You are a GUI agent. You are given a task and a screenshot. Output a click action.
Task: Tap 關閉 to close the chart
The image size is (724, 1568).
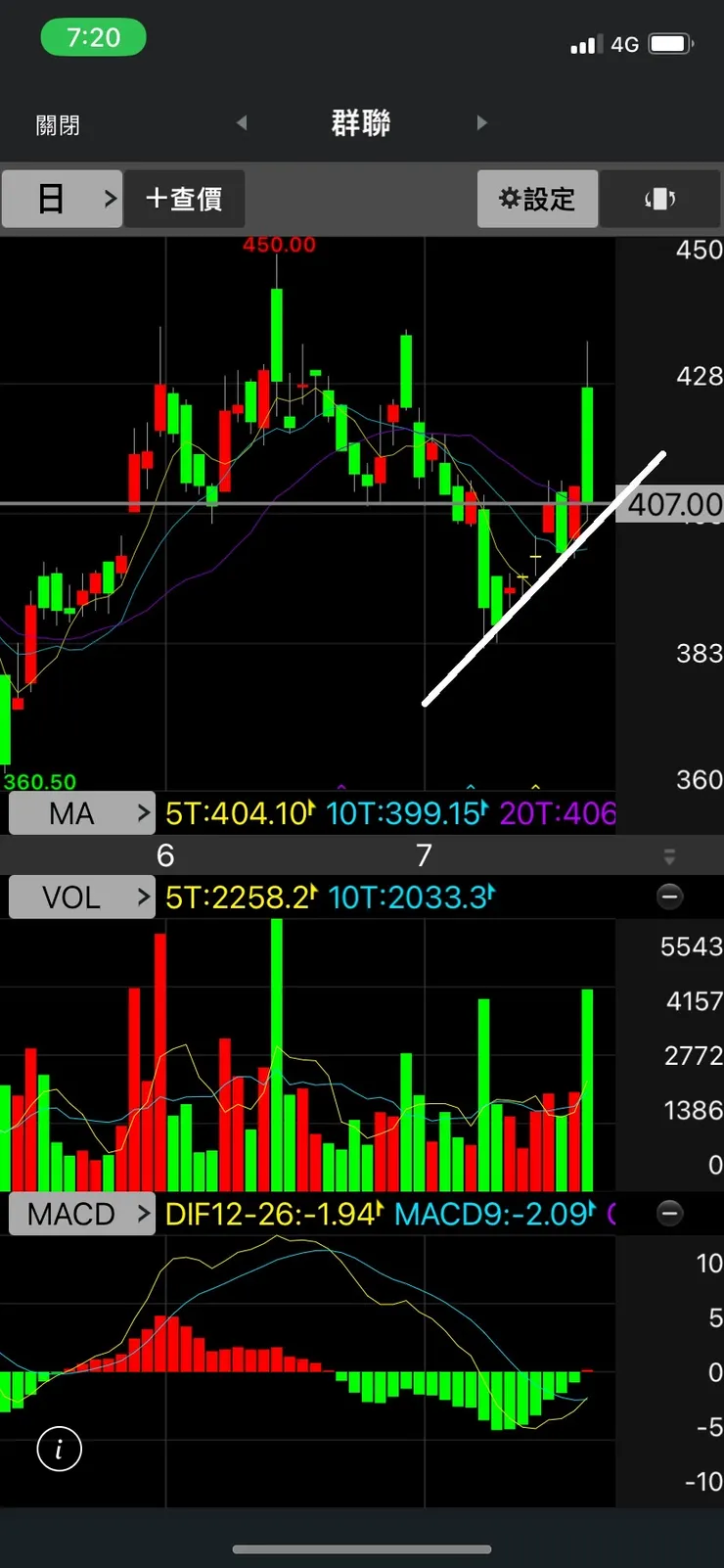point(58,125)
